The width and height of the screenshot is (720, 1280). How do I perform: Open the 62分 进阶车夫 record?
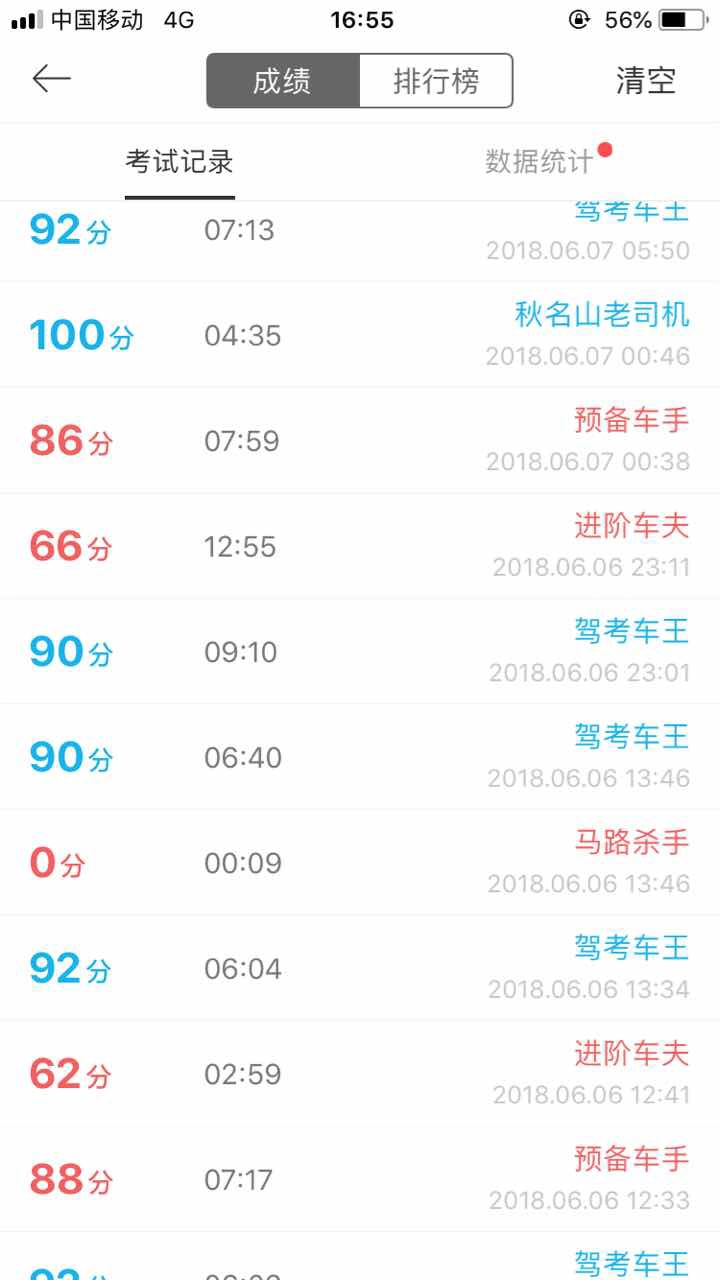pyautogui.click(x=360, y=1074)
